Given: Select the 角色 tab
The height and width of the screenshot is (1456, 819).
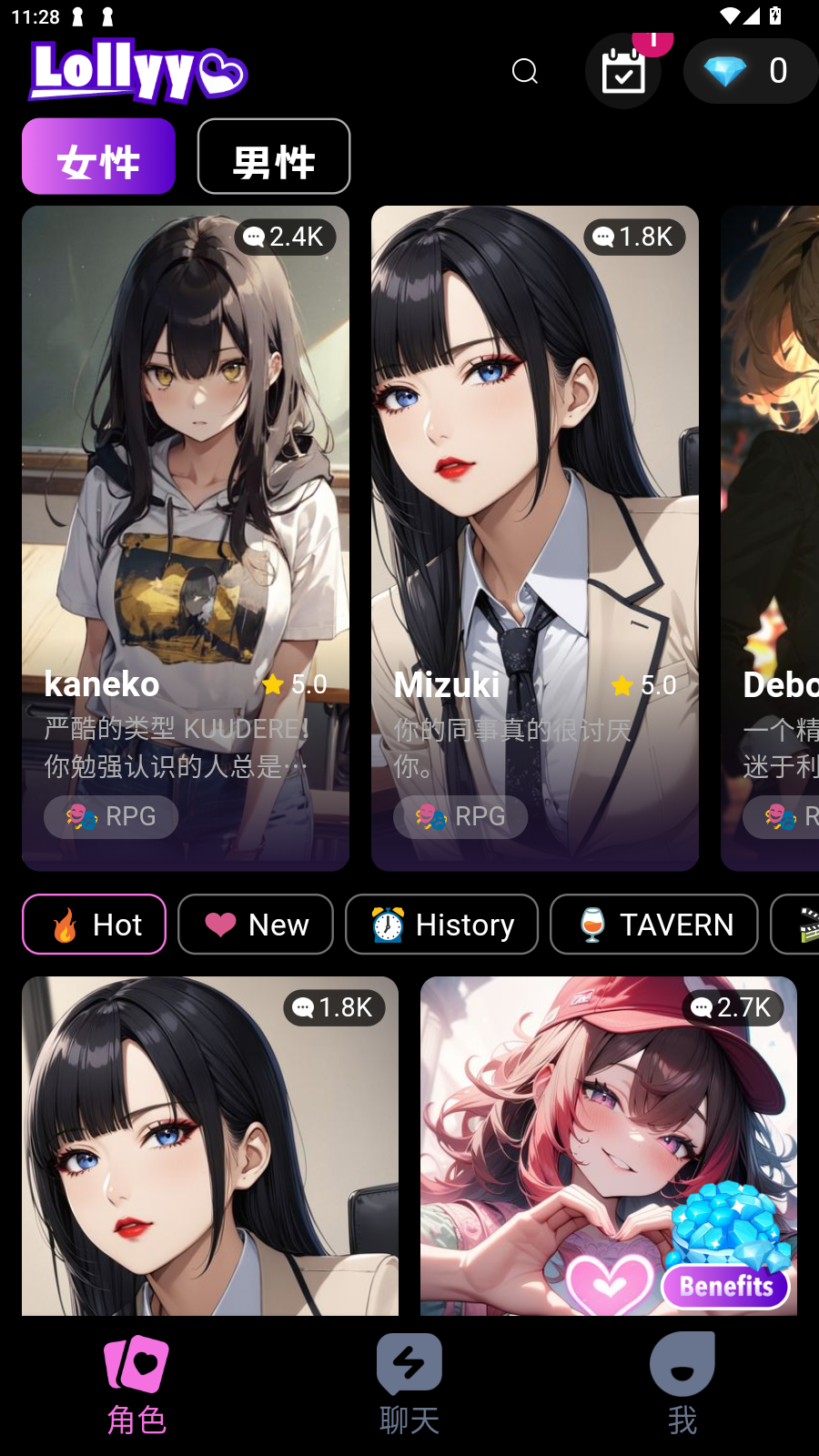Looking at the screenshot, I should pyautogui.click(x=136, y=1385).
